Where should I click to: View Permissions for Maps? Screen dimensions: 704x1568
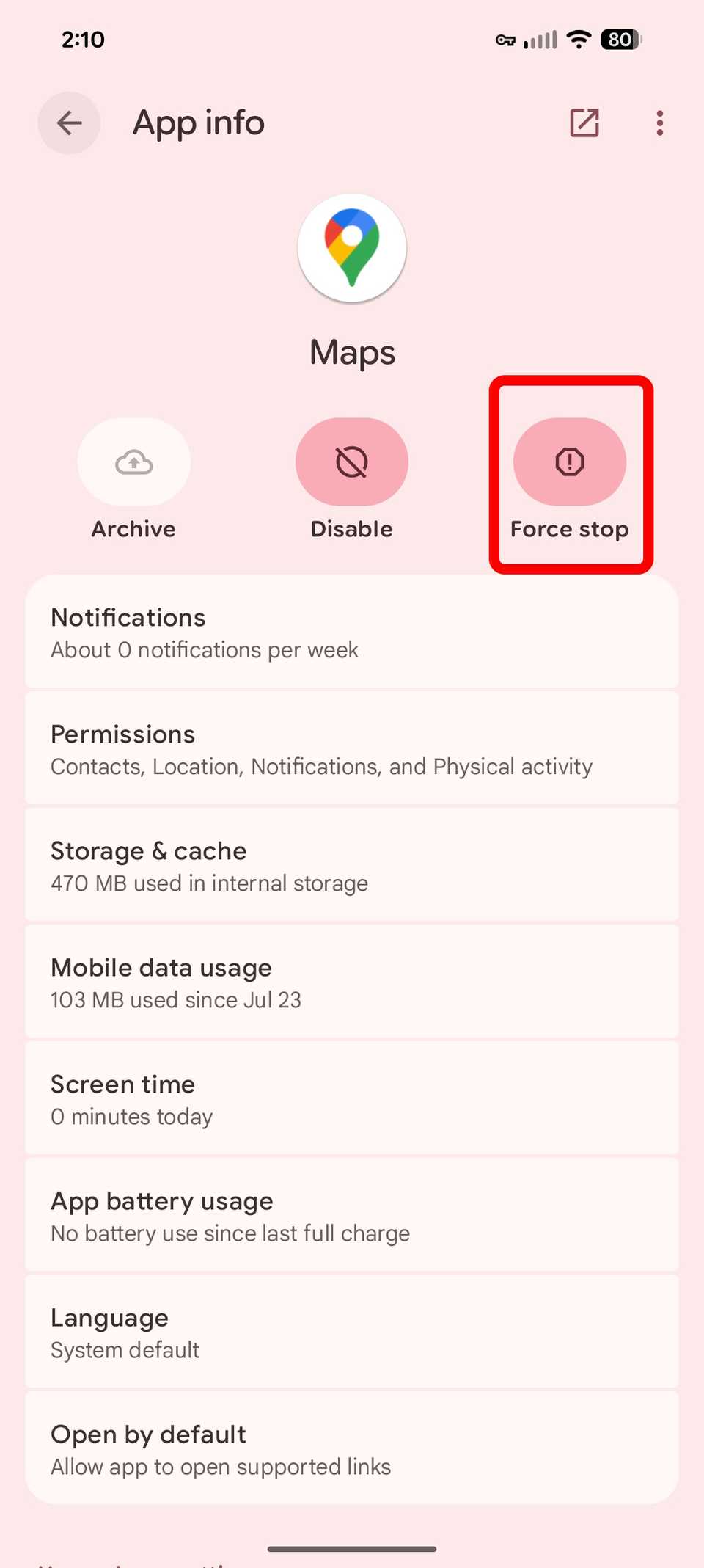[352, 749]
